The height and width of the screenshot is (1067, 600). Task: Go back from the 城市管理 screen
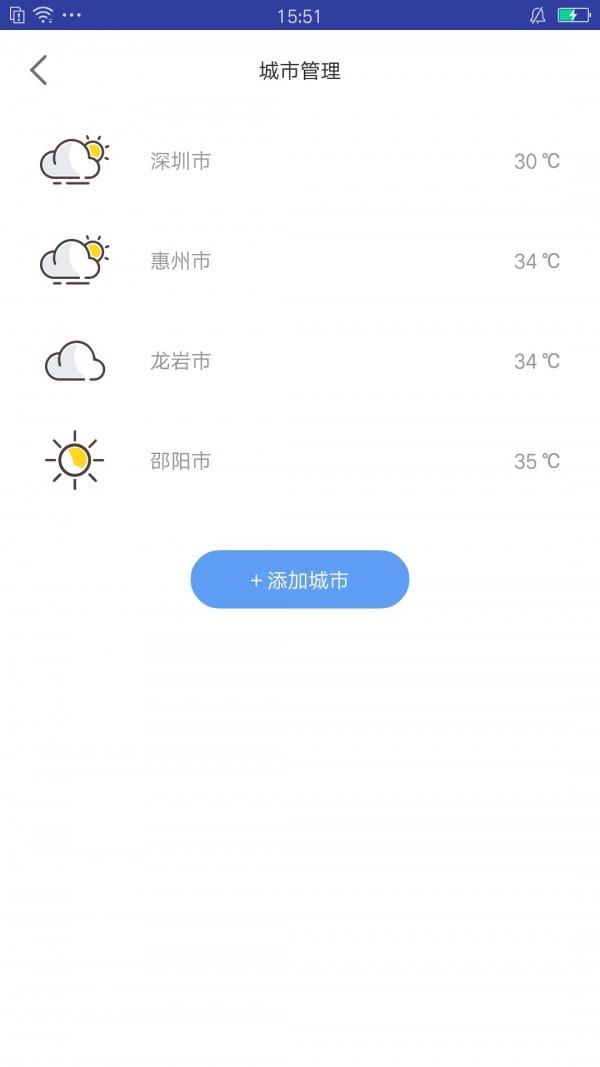coord(39,70)
